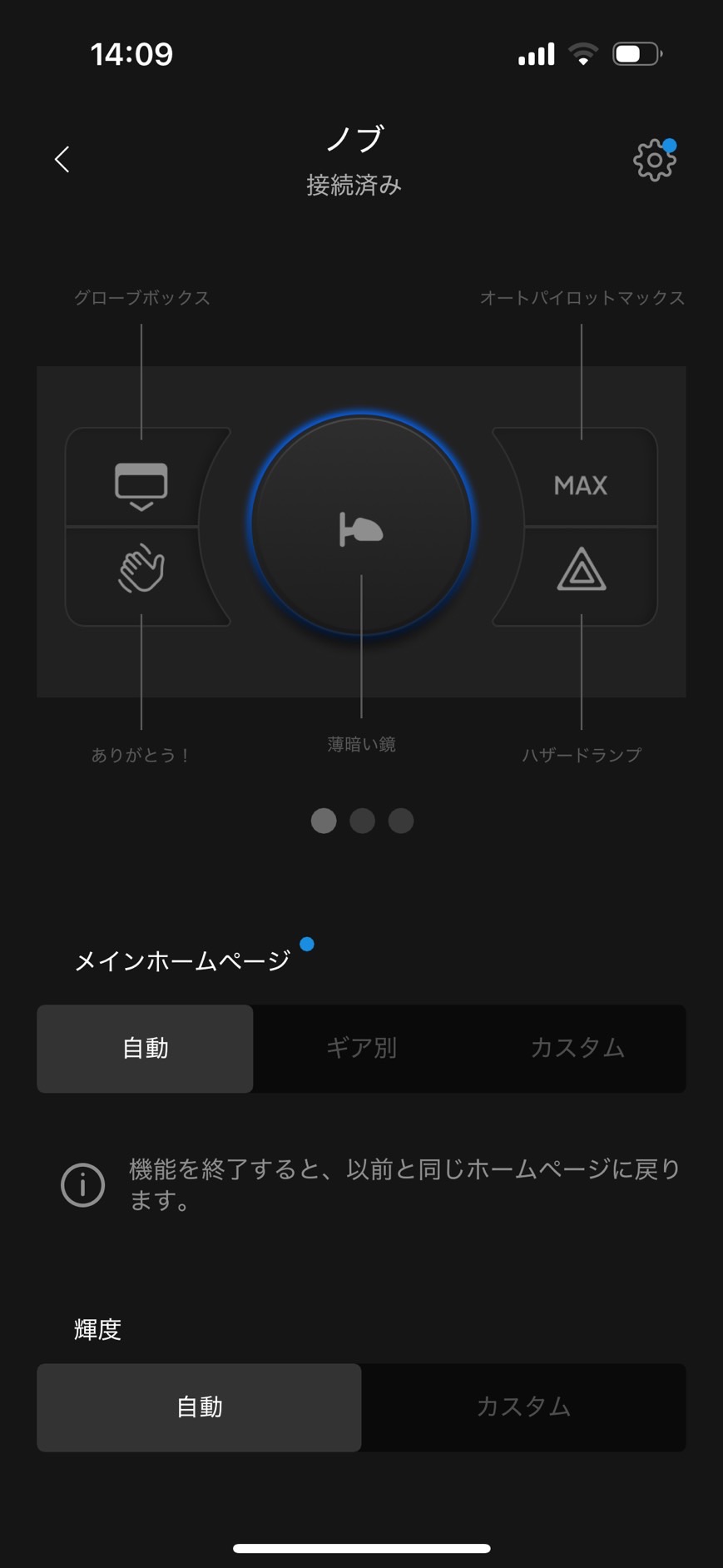Tap the hazard lamp triangle button
This screenshot has height=1568, width=723.
point(581,571)
